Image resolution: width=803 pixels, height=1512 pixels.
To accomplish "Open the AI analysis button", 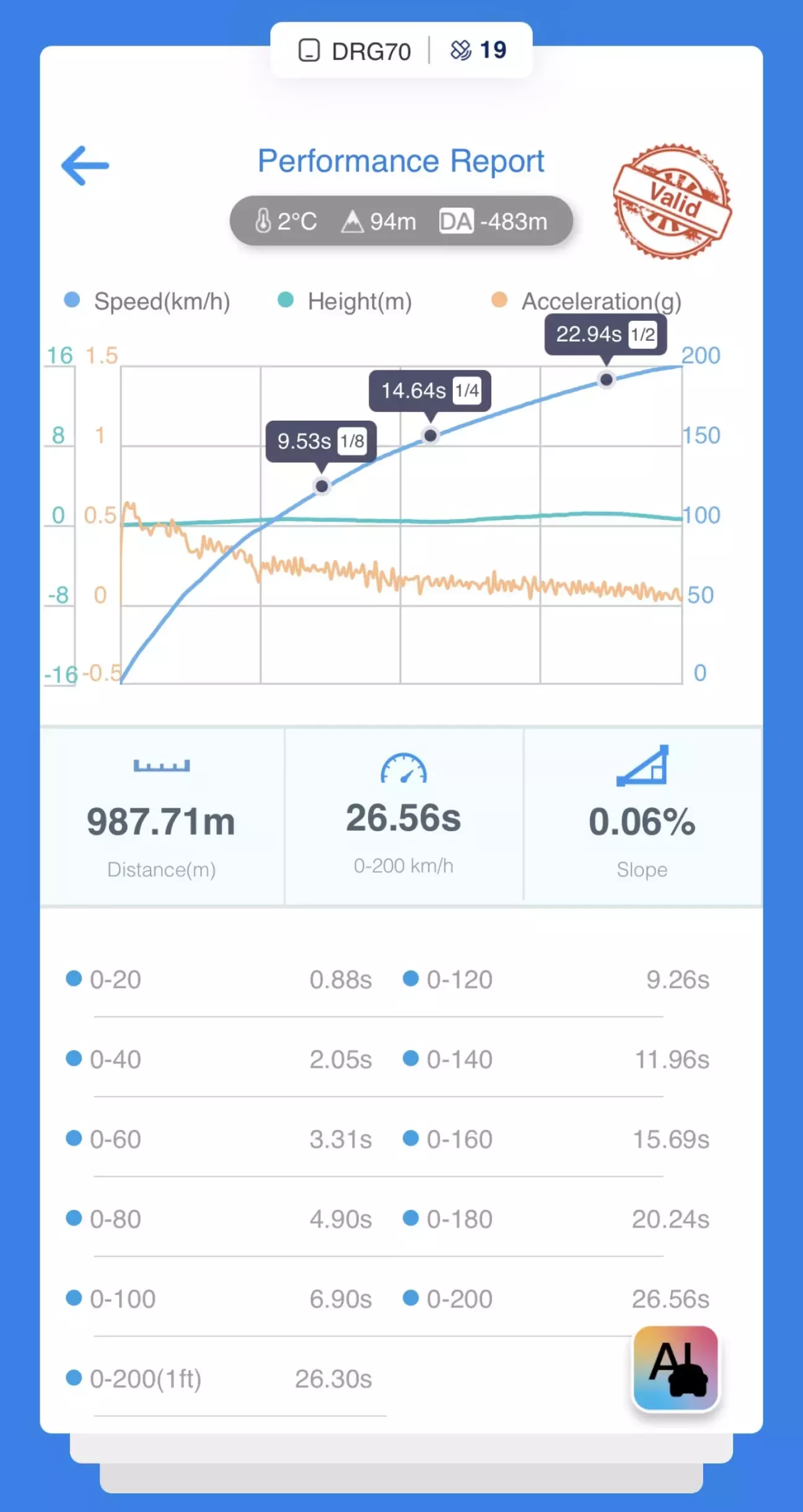I will [x=675, y=1368].
